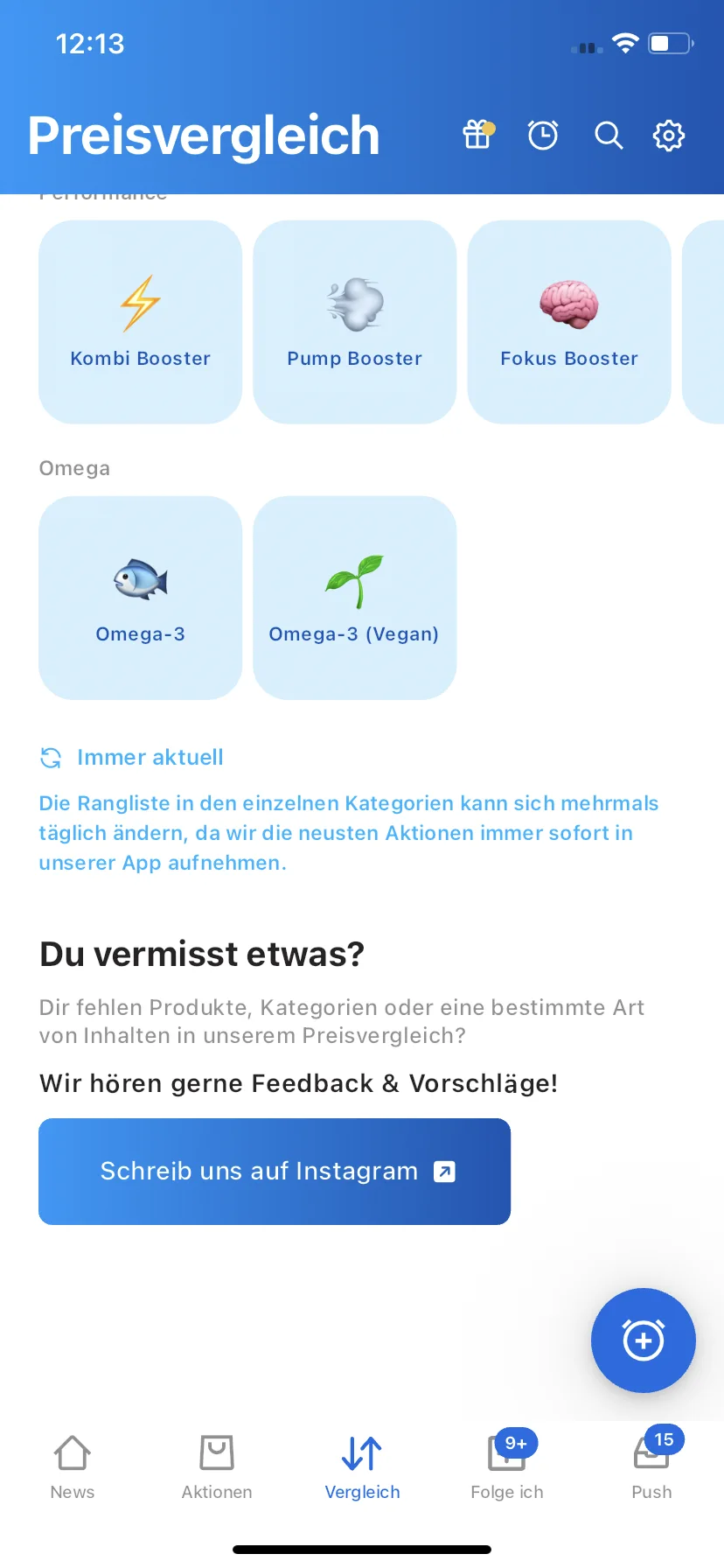Image resolution: width=724 pixels, height=1568 pixels.
Task: Open the settings gear
Action: click(x=668, y=135)
